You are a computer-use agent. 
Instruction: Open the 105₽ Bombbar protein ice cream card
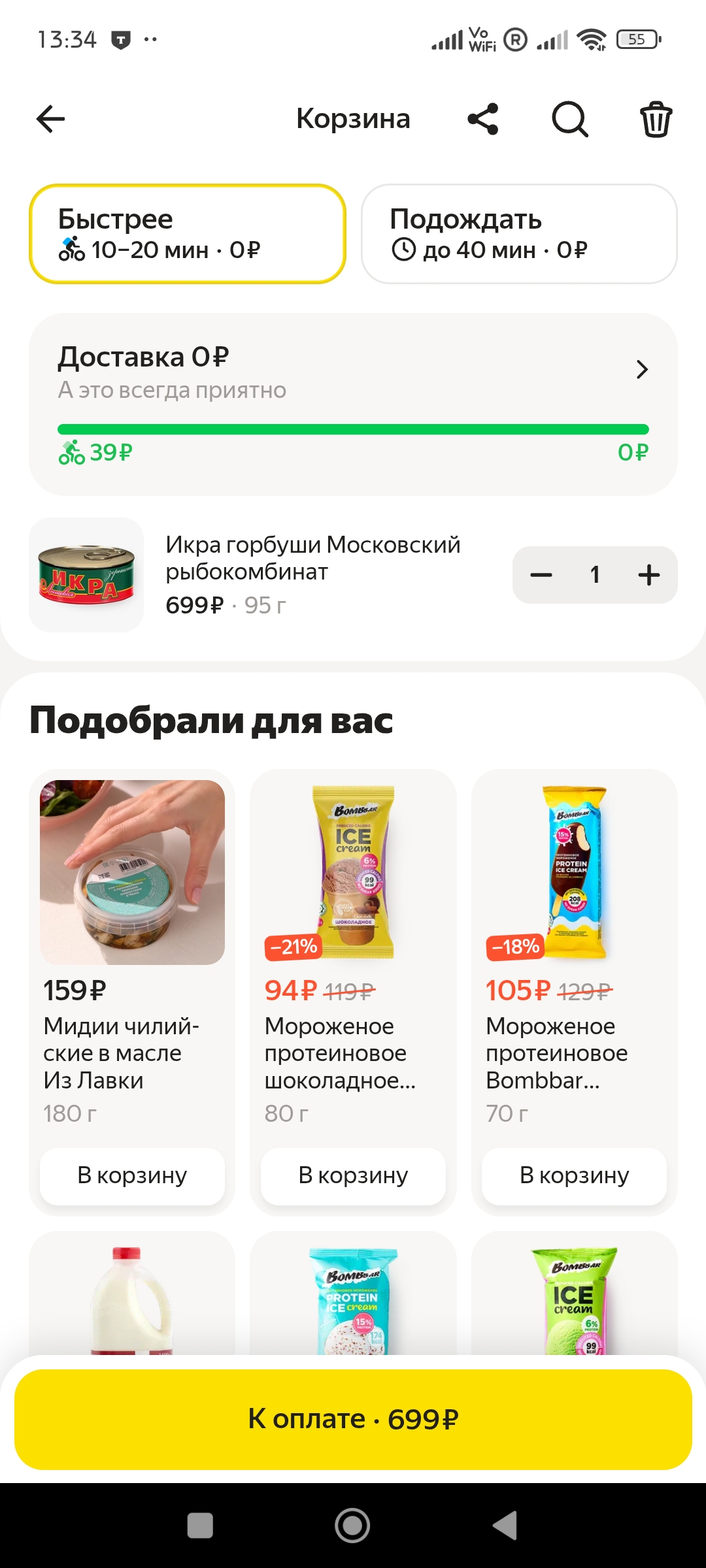tap(574, 915)
